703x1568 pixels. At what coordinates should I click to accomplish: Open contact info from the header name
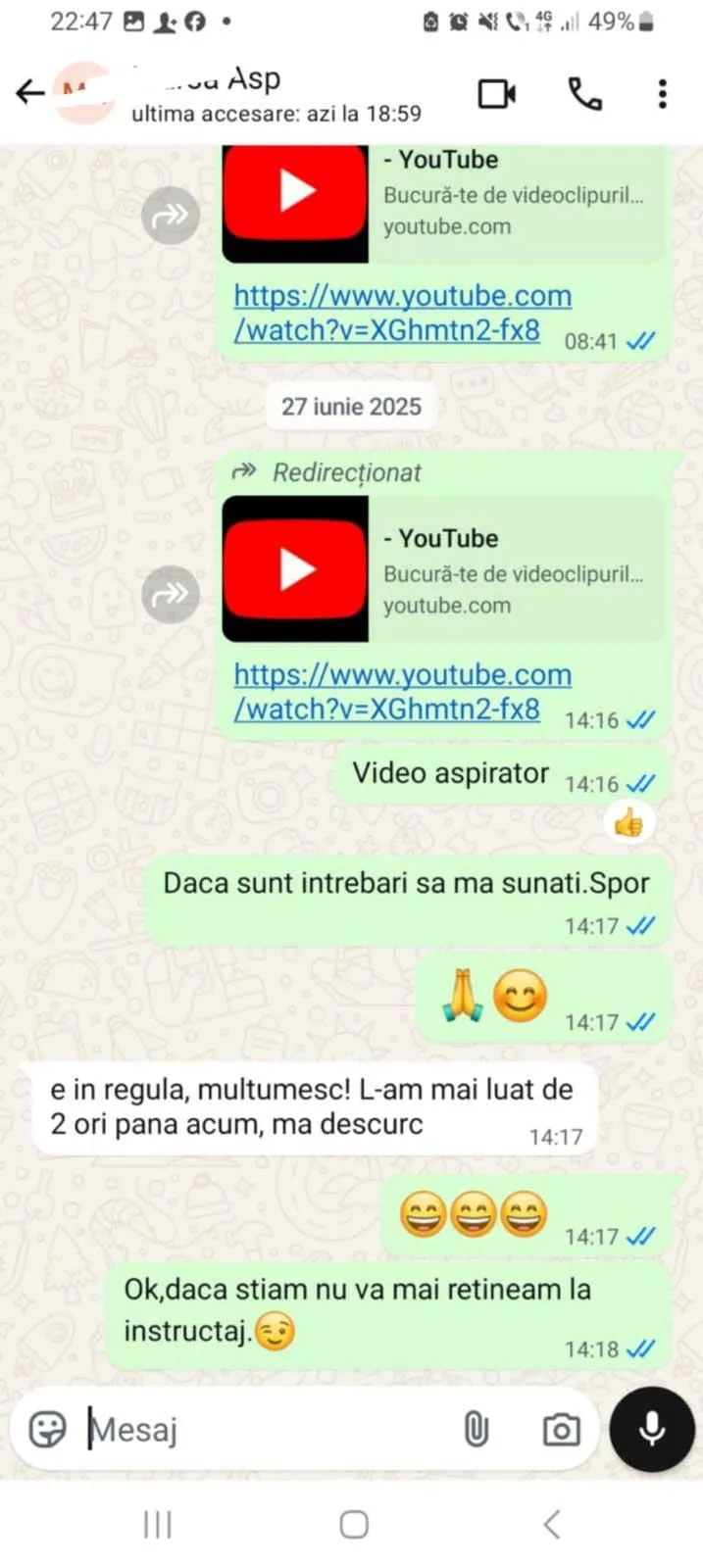point(276,94)
